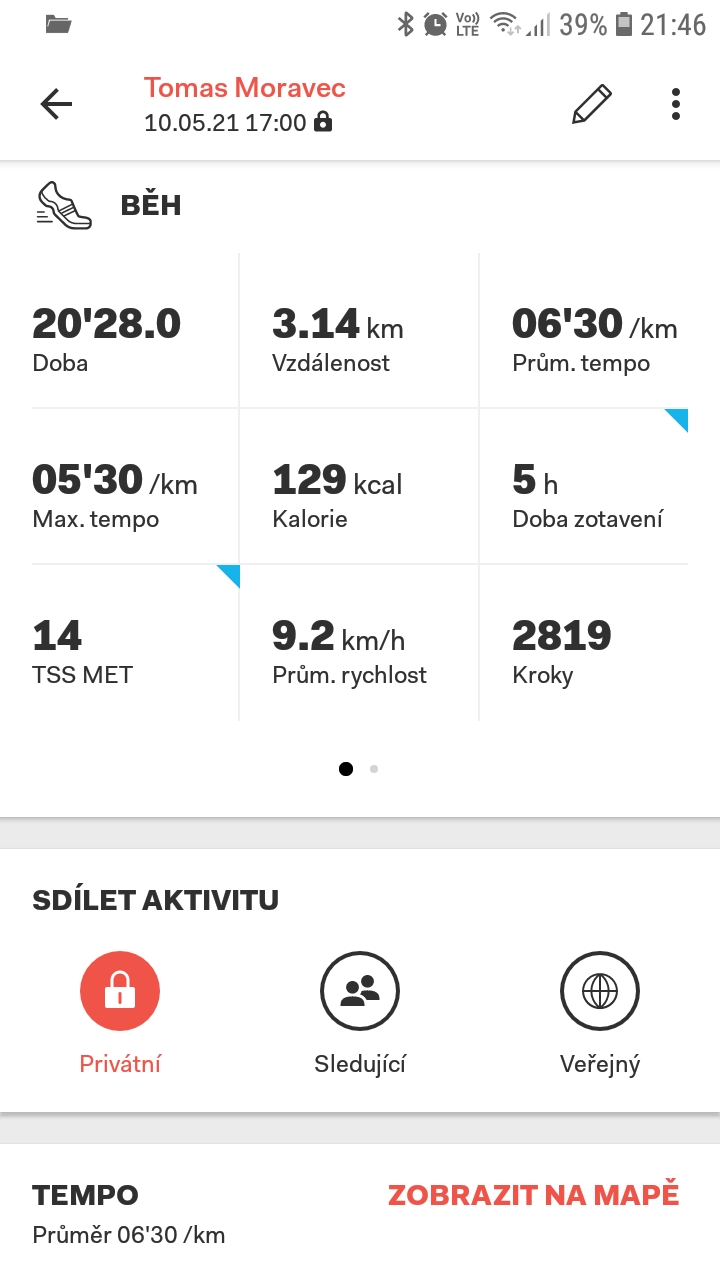Open Tomas Moravec's profile
The height and width of the screenshot is (1280, 720).
[x=245, y=88]
